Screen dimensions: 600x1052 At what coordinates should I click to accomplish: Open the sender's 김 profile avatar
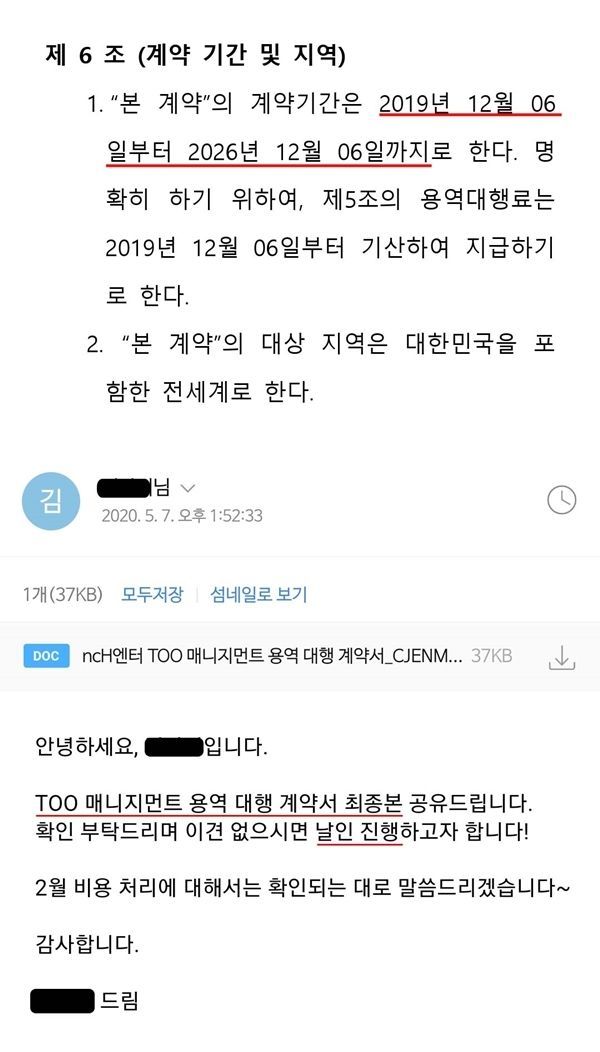click(51, 501)
